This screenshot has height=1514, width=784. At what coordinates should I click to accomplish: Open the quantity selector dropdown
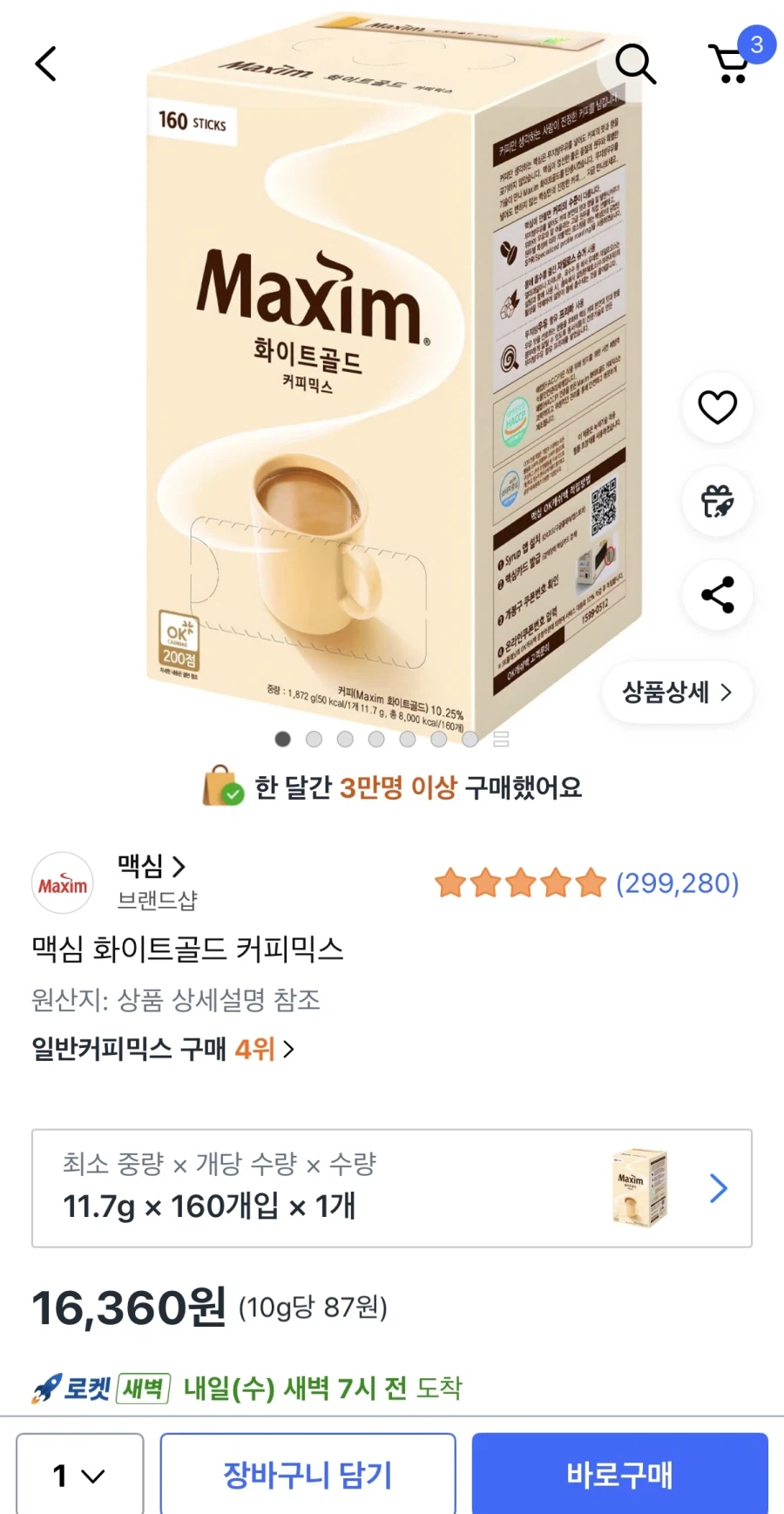click(79, 1474)
